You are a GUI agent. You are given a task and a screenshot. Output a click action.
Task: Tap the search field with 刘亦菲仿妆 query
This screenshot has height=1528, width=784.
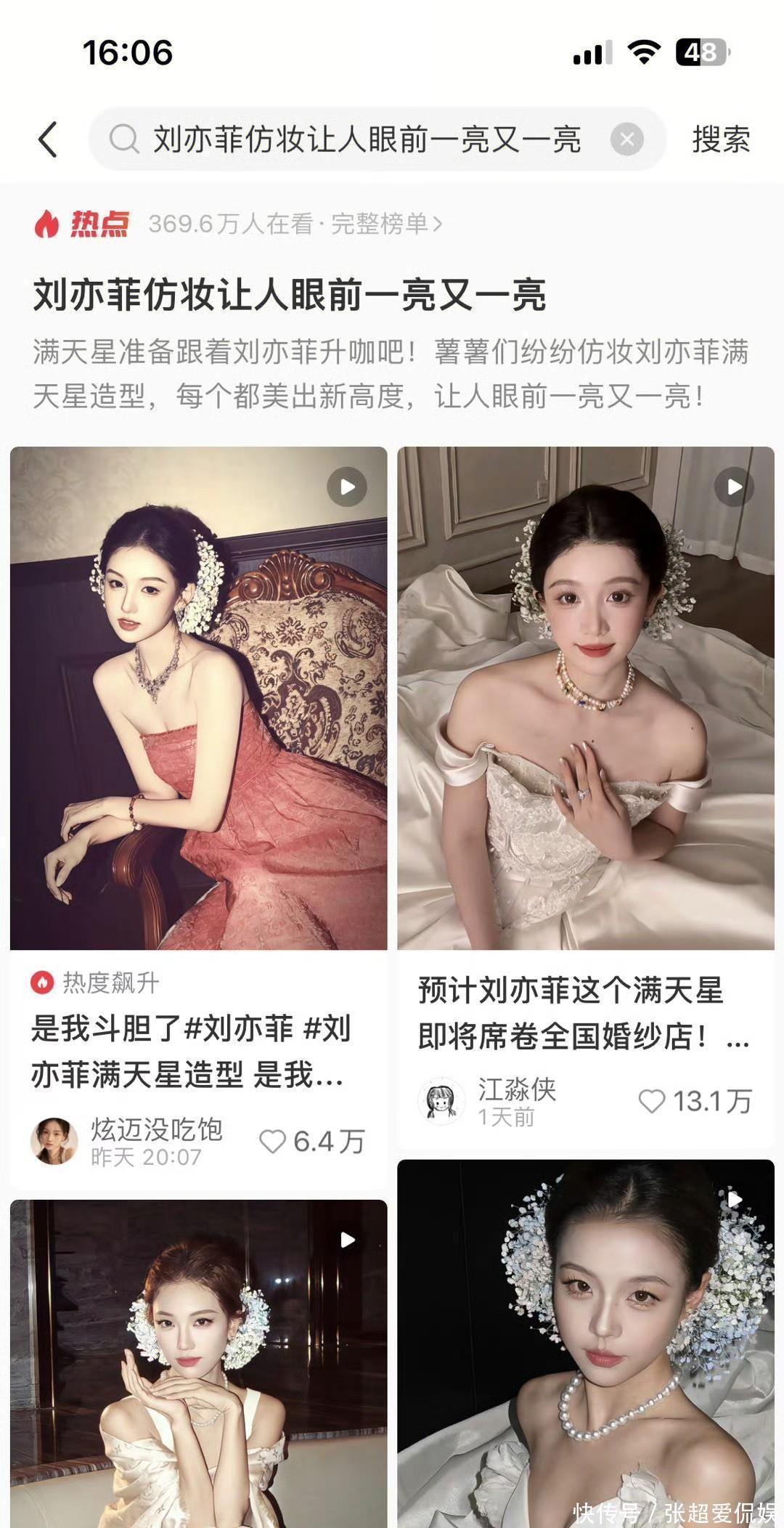click(x=366, y=139)
